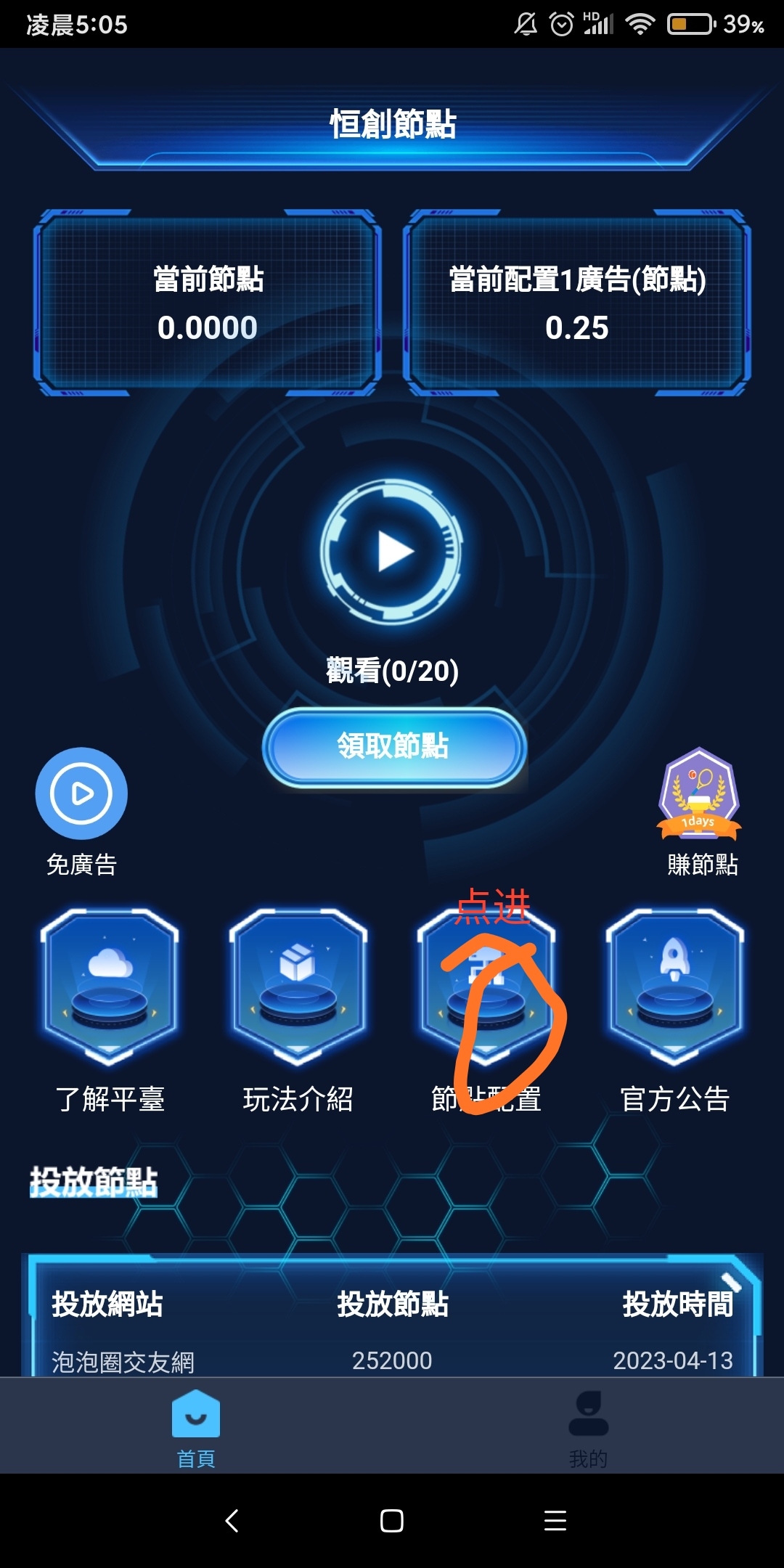Tap the 投放時間 date 2023-04-13
Image resolution: width=784 pixels, height=1568 pixels.
point(675,1360)
